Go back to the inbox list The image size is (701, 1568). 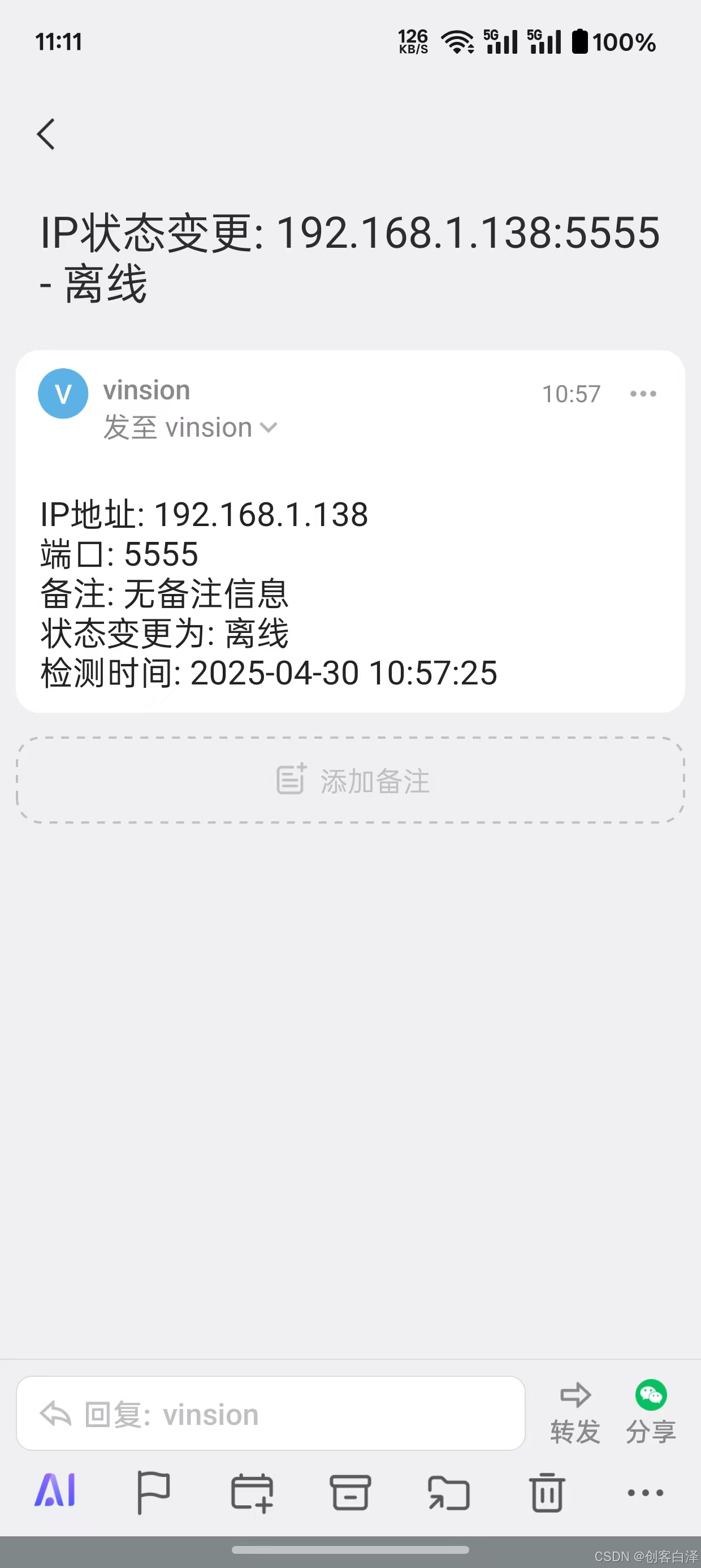(46, 134)
